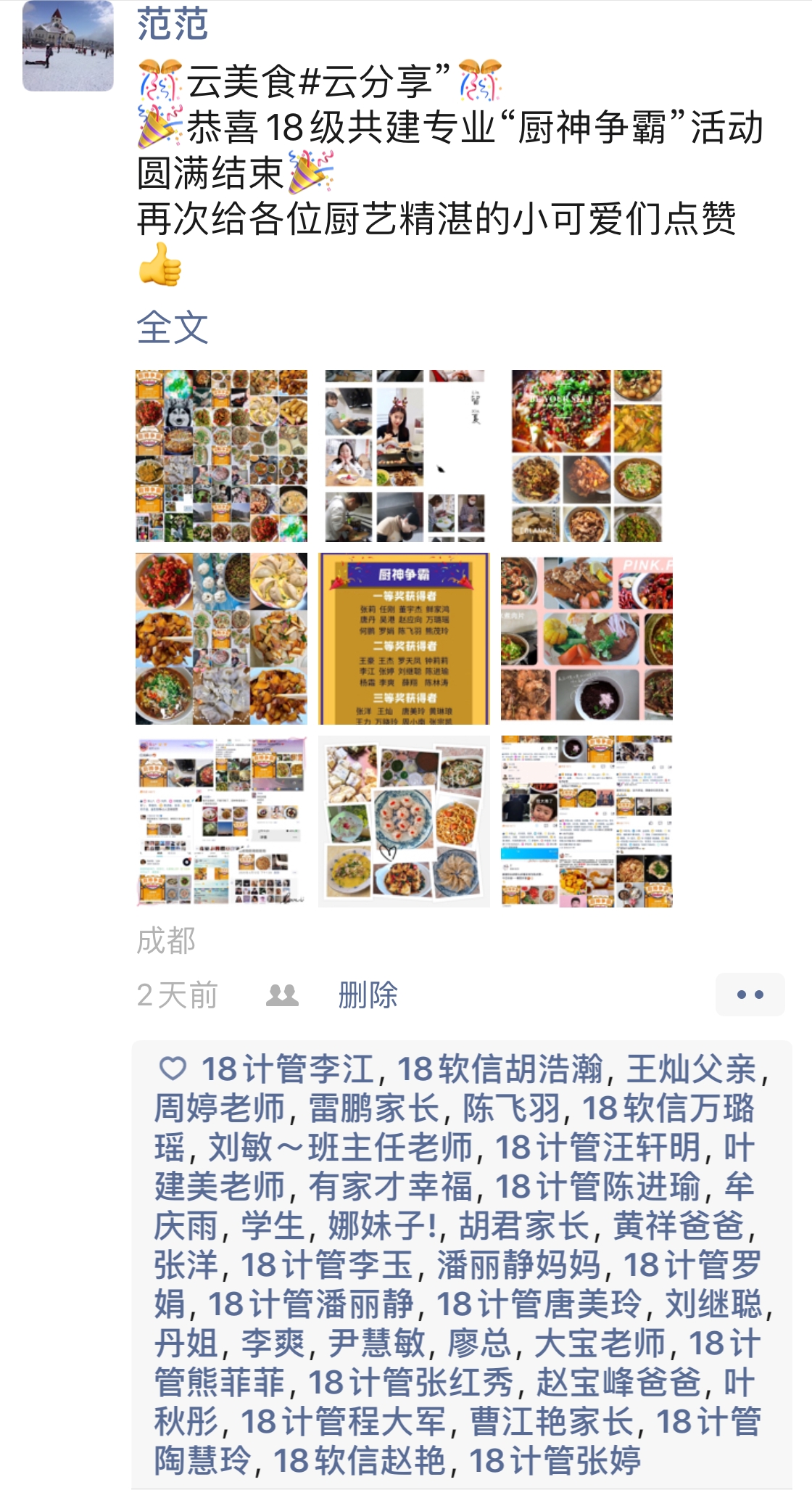Delete this post with 删除
The height and width of the screenshot is (1490, 812).
click(x=368, y=995)
